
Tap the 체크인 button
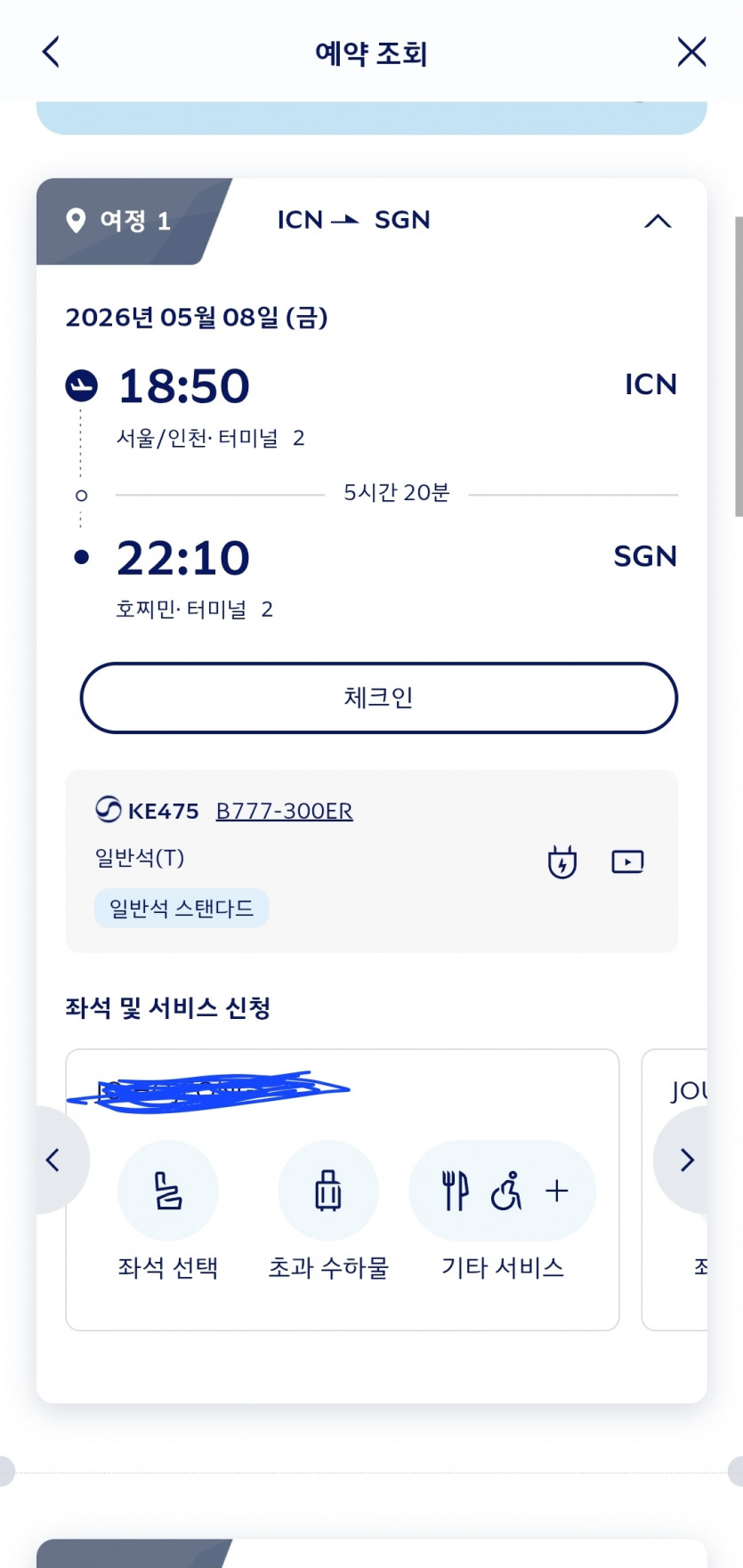click(378, 698)
